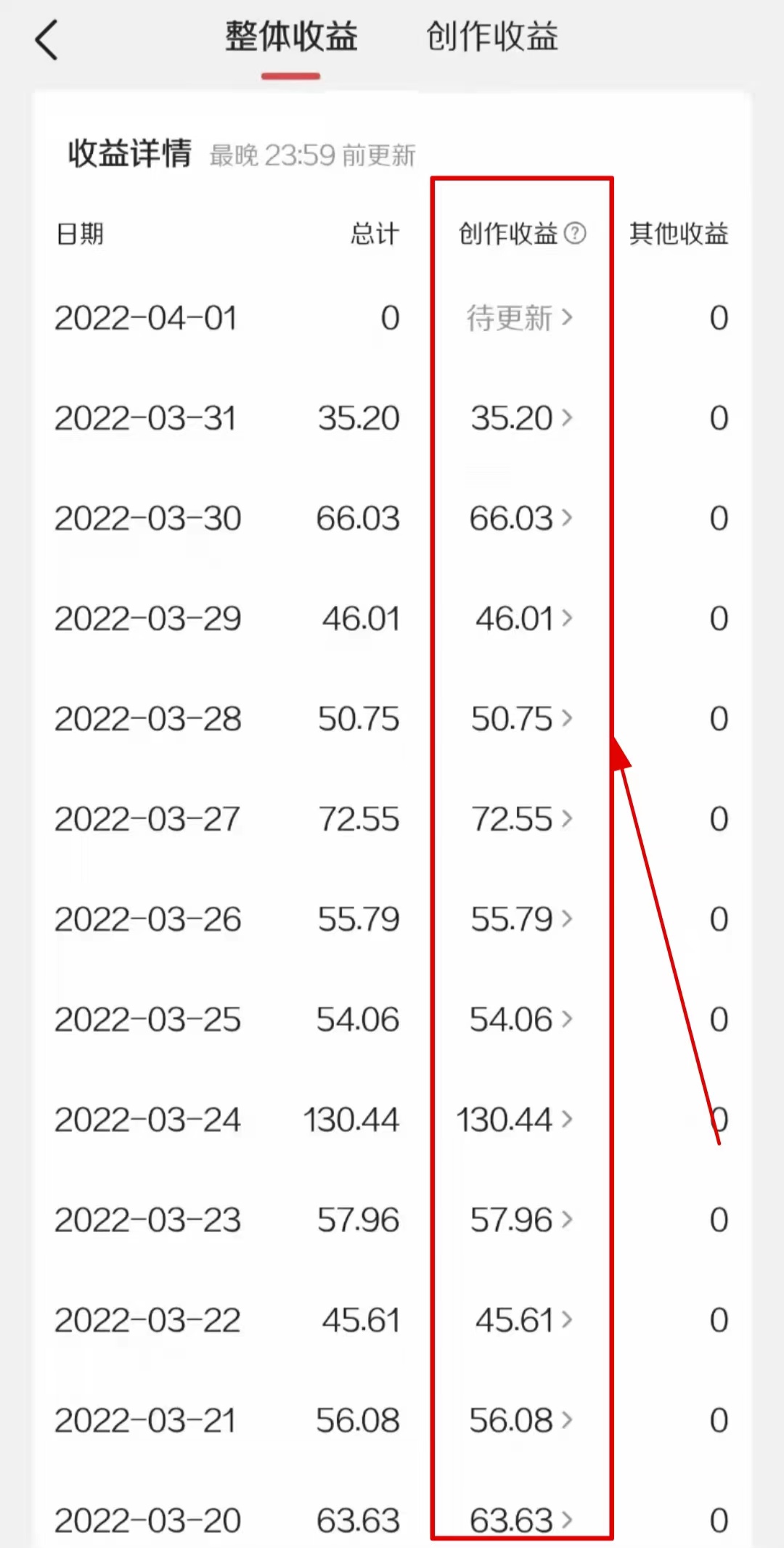Open 54.06 earnings detail for 2022-03-25
This screenshot has height=1548, width=784.
coord(520,1019)
